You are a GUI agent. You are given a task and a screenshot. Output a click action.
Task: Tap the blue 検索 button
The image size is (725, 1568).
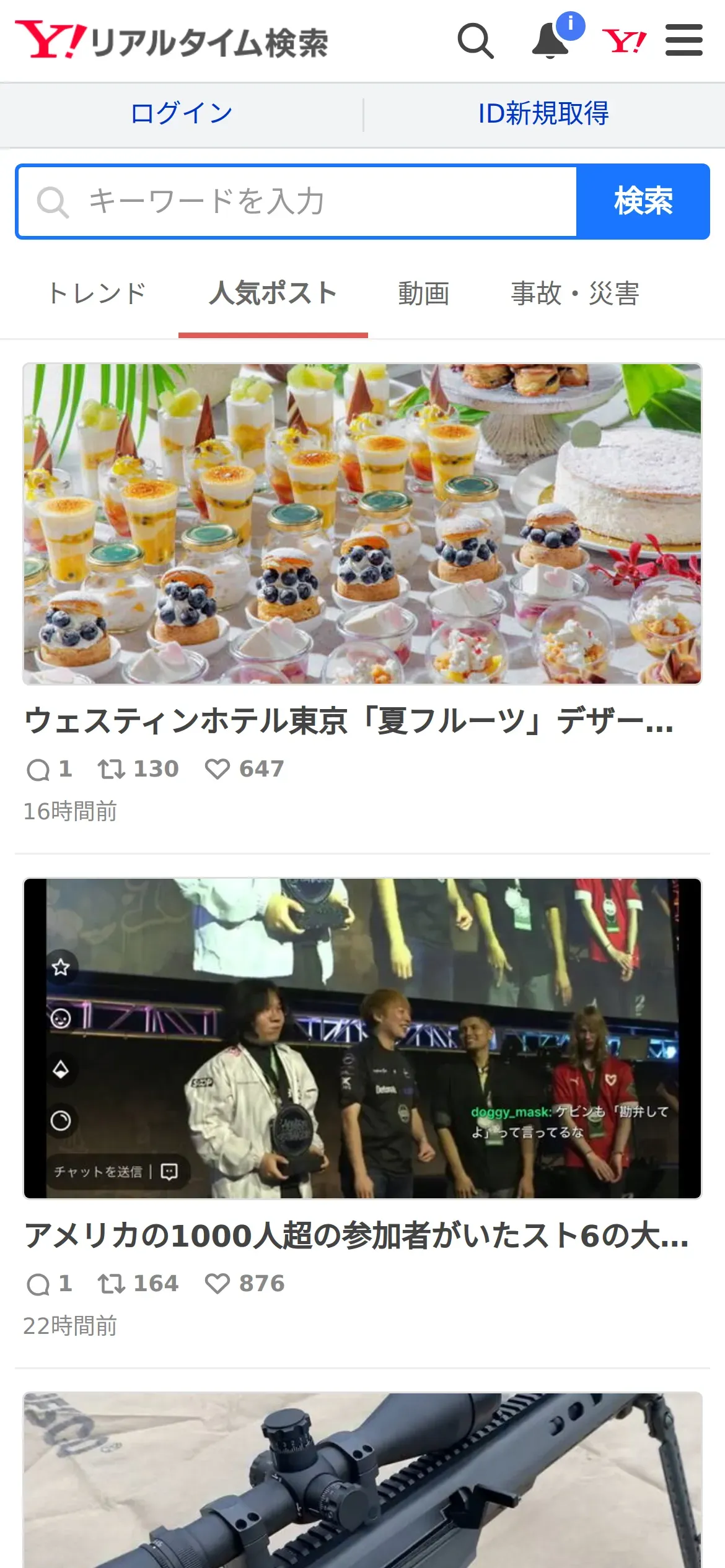[x=643, y=201]
